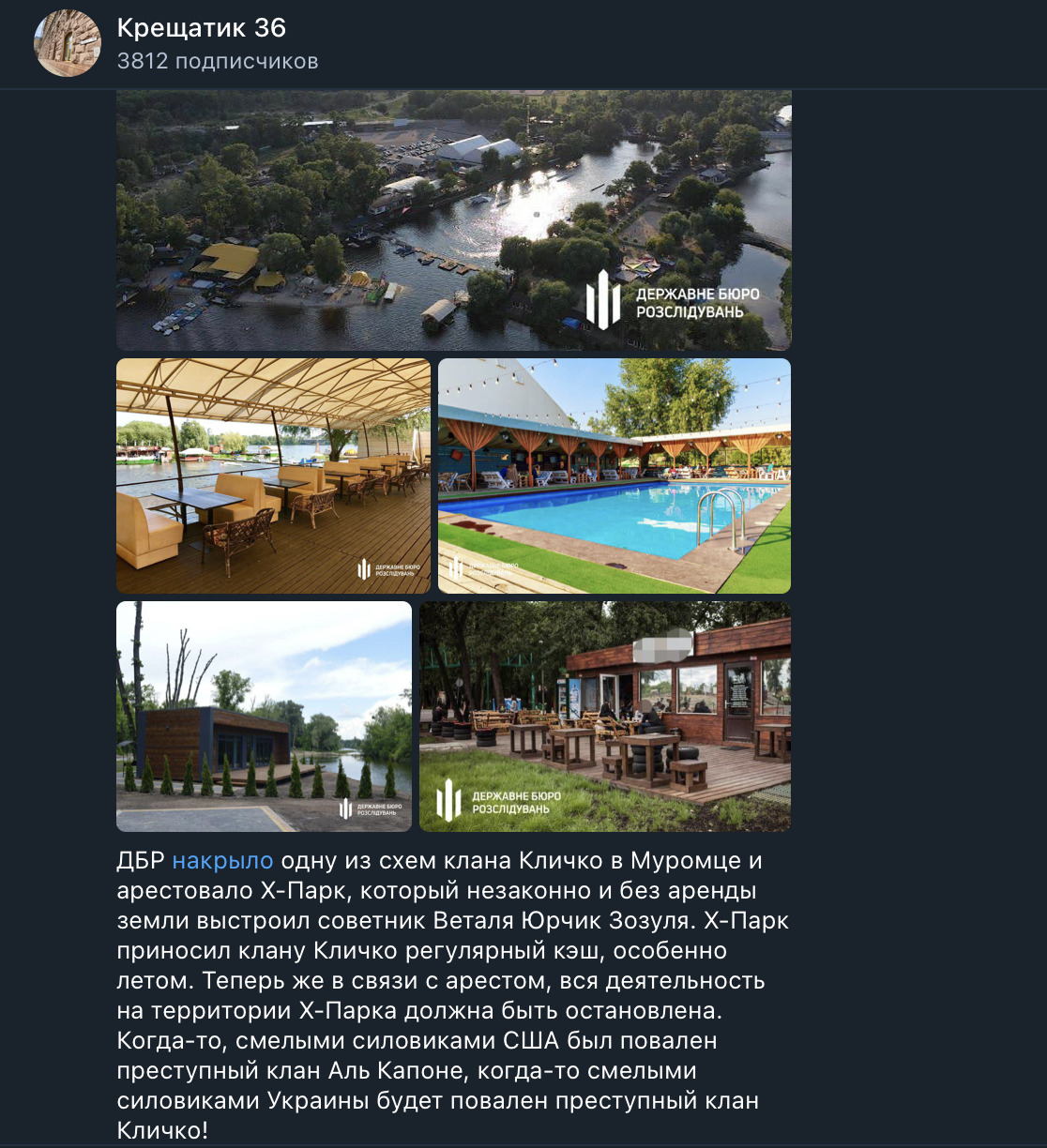1047x1148 pixels.
Task: Open channel info via Крещатик 36 title
Action: point(201,28)
